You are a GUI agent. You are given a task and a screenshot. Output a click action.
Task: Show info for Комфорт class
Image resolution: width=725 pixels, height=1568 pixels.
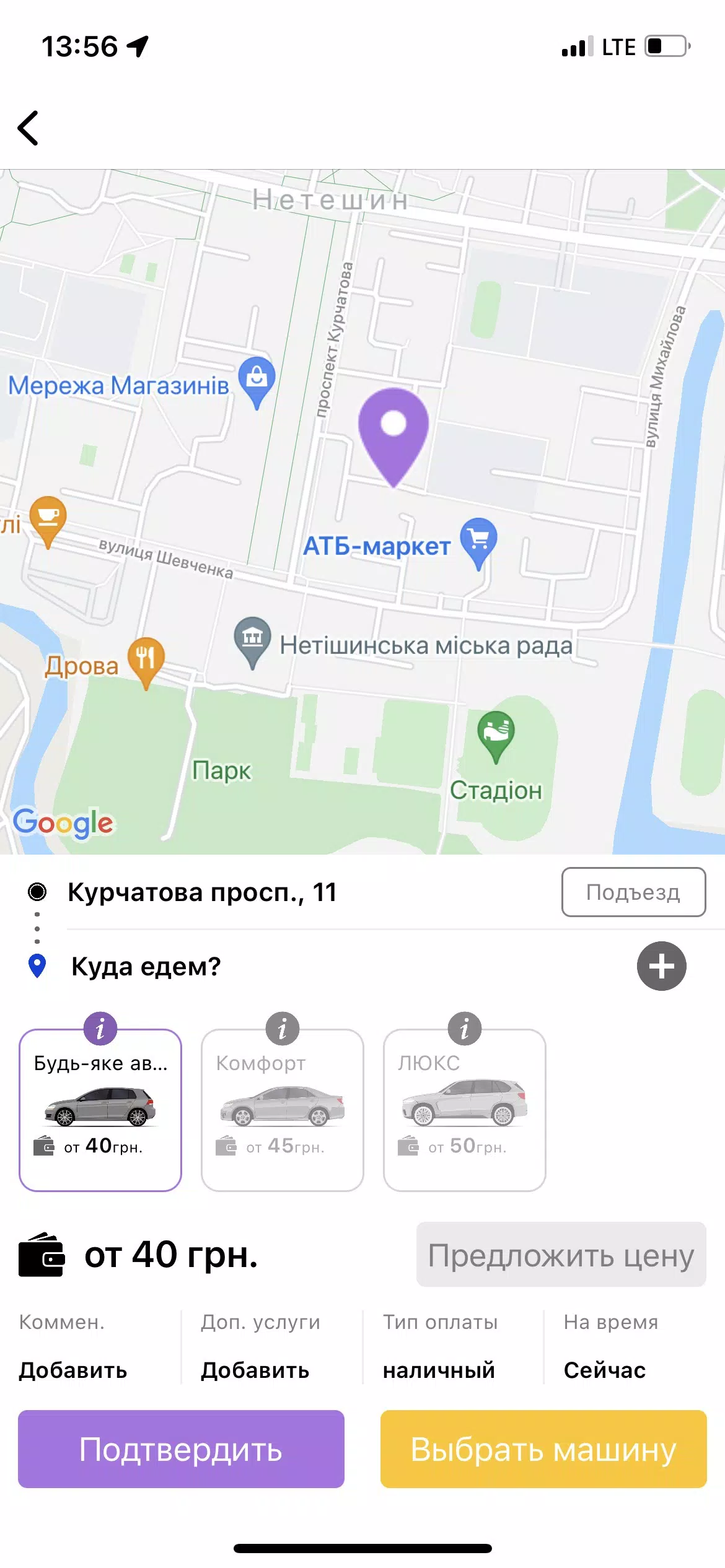point(283,1029)
